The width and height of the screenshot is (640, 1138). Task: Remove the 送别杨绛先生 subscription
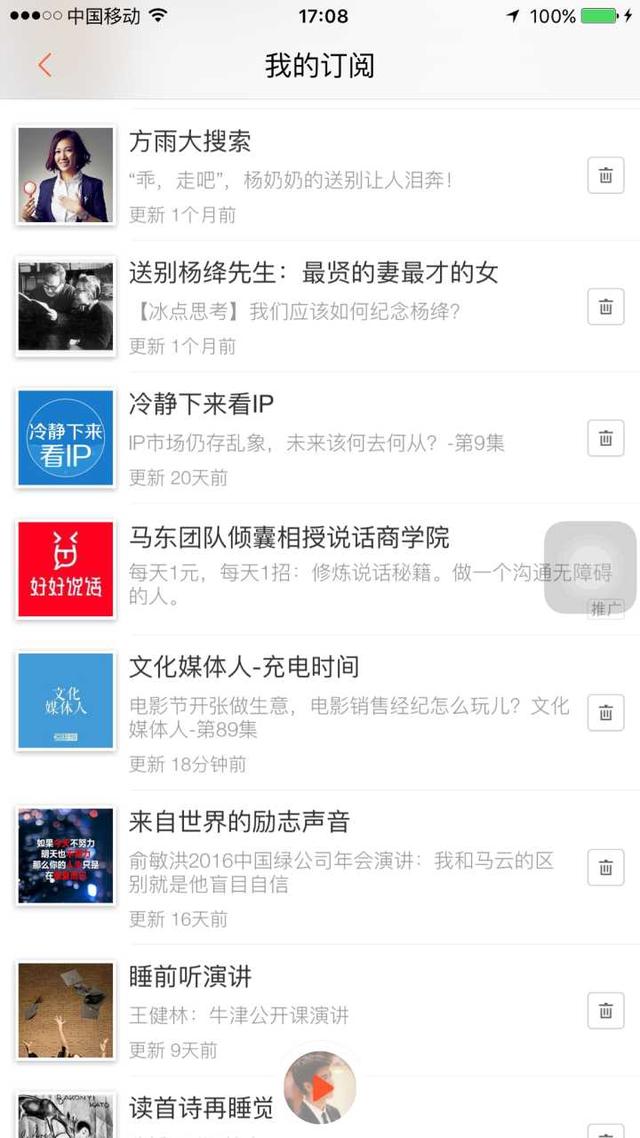point(605,307)
